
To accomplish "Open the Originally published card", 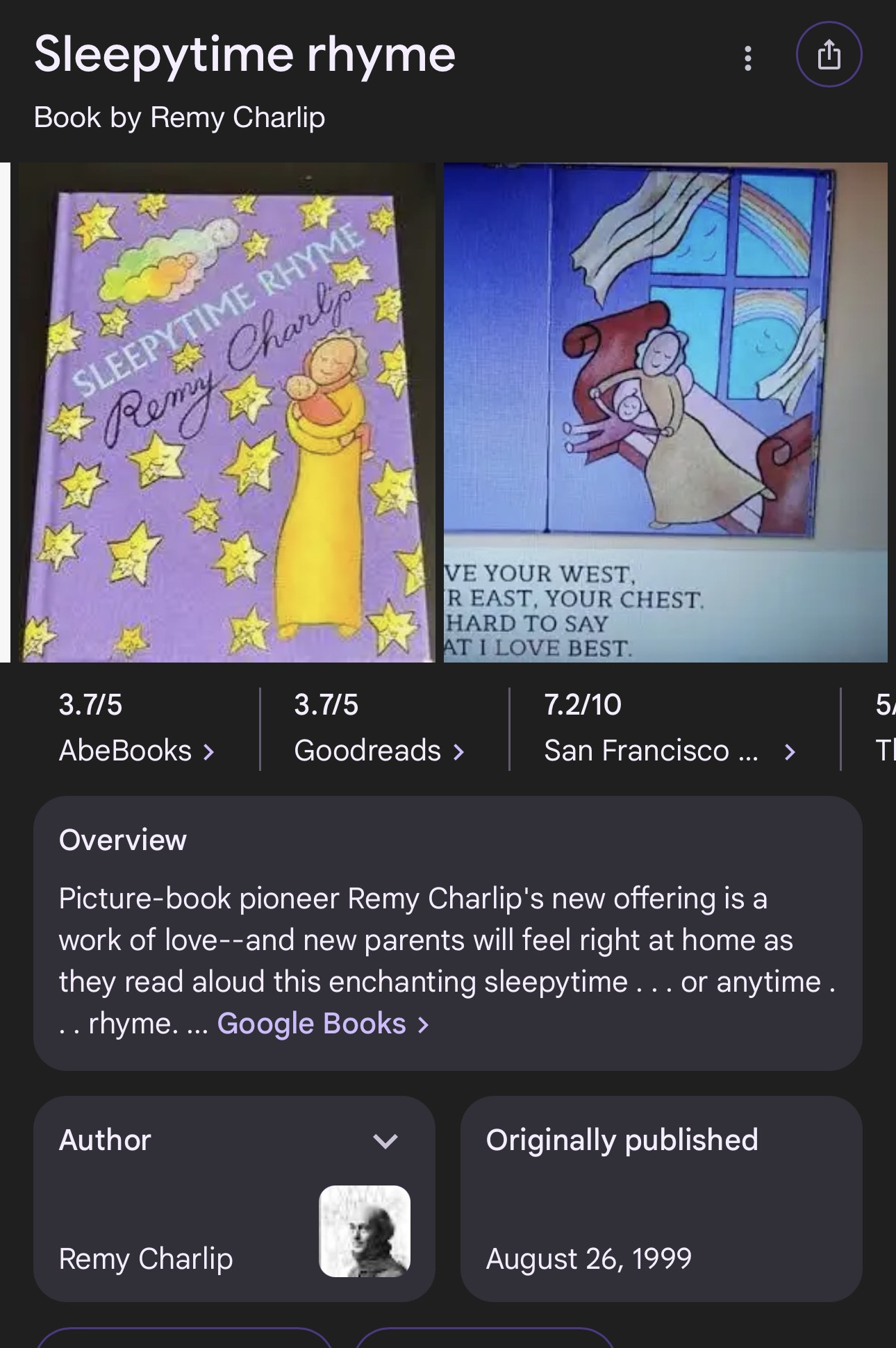I will pyautogui.click(x=661, y=1199).
